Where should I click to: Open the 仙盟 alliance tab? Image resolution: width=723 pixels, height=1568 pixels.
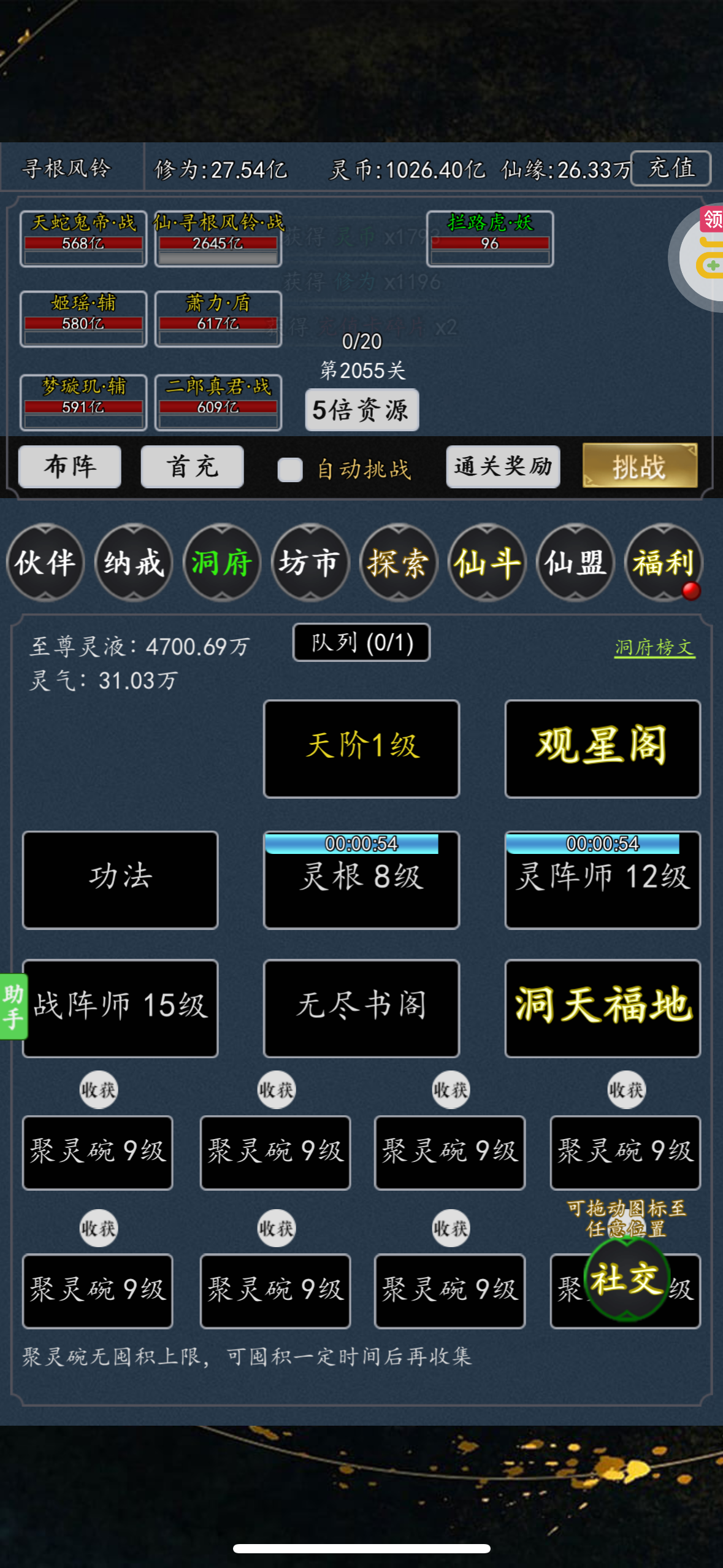click(575, 563)
